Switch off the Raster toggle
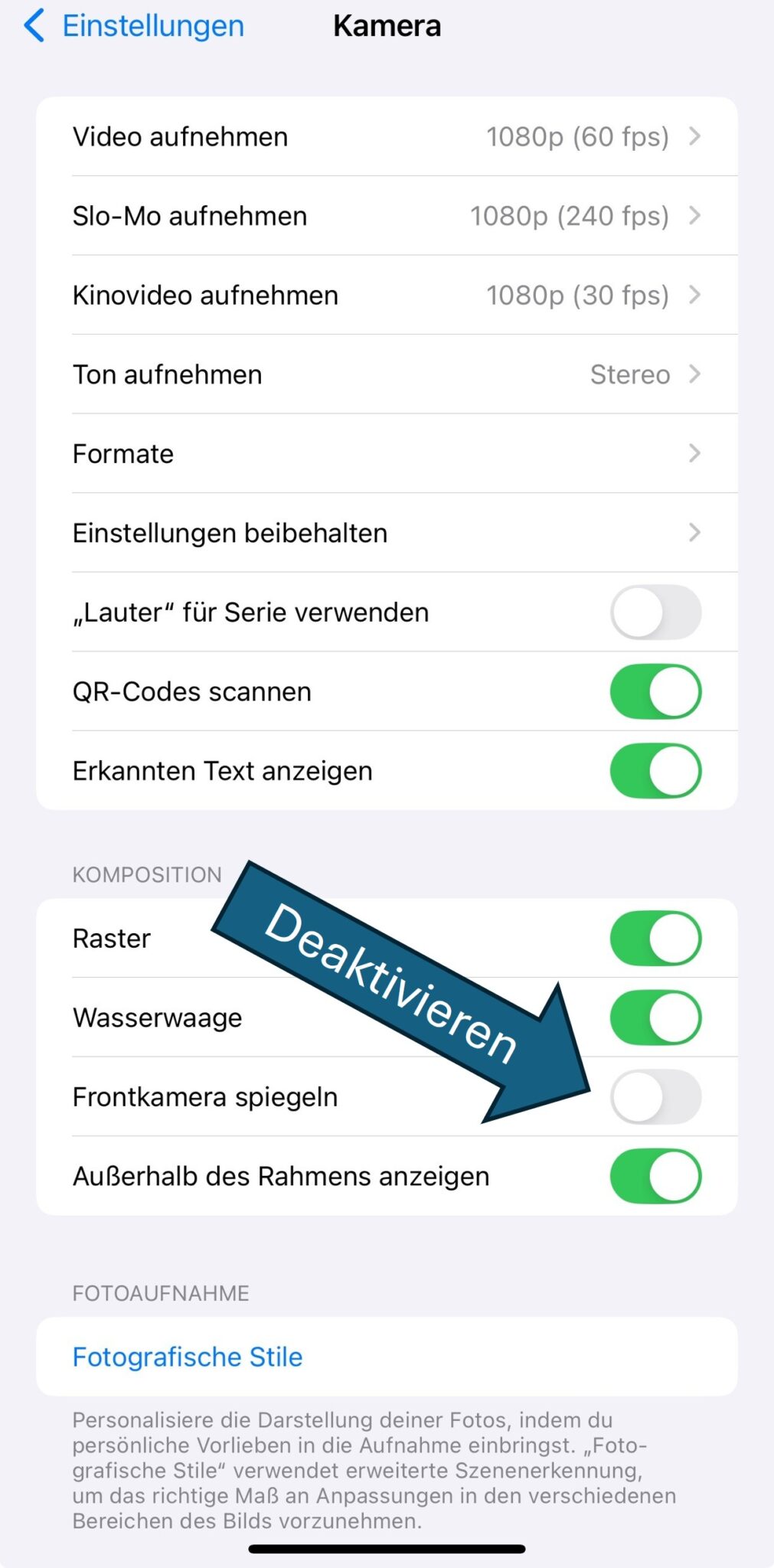This screenshot has height=1568, width=774. pyautogui.click(x=655, y=939)
